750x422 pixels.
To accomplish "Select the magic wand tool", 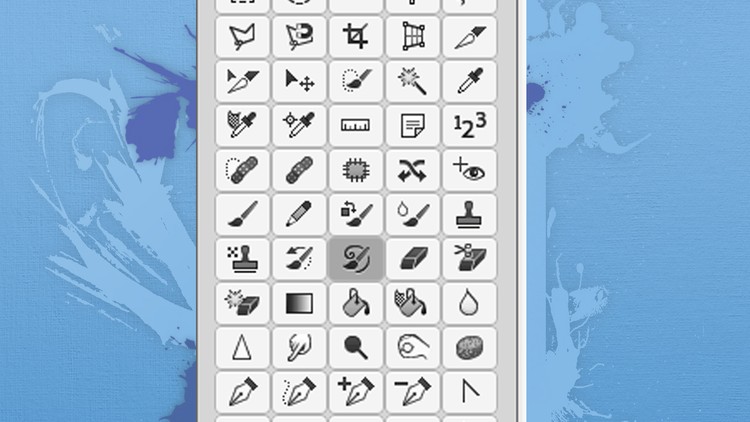I will (413, 81).
